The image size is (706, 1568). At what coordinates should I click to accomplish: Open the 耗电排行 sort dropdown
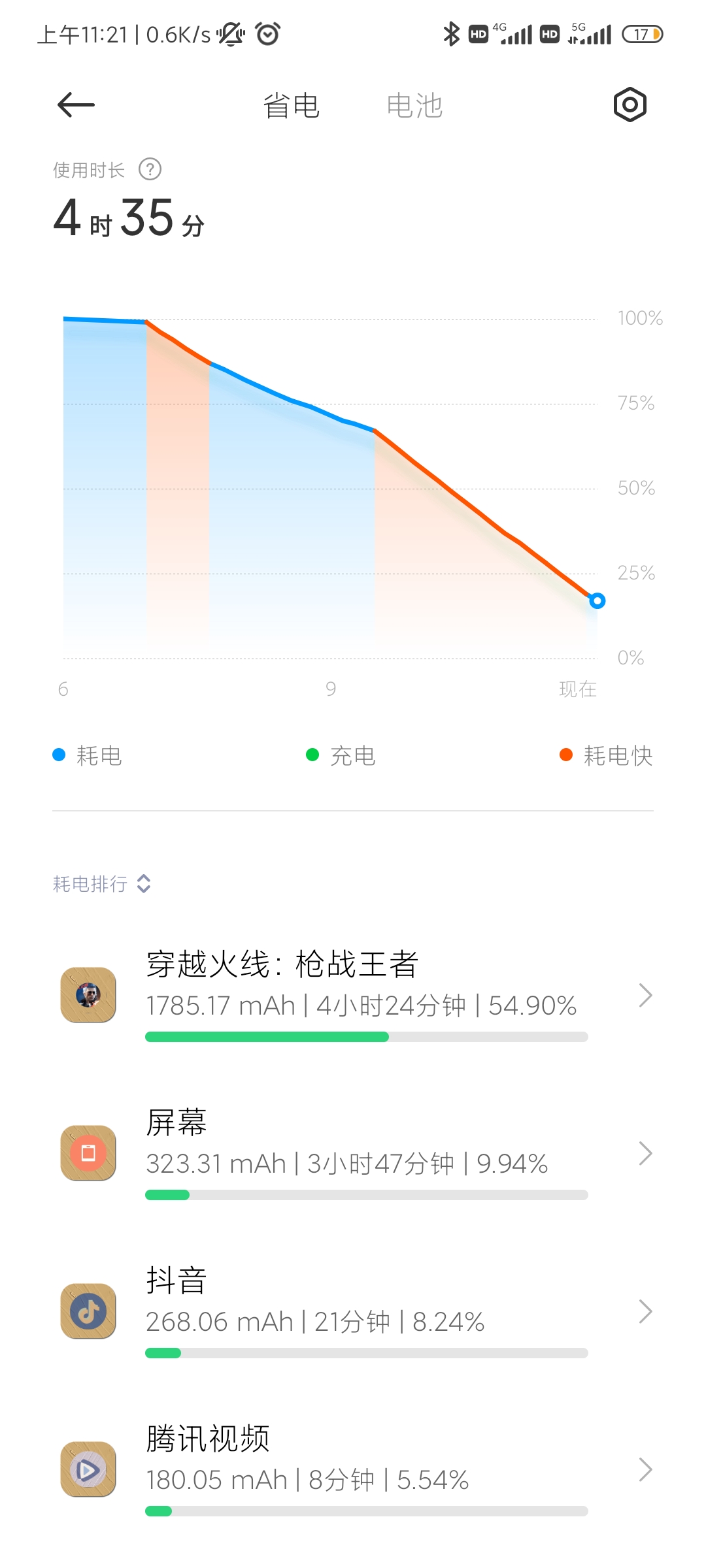point(102,884)
